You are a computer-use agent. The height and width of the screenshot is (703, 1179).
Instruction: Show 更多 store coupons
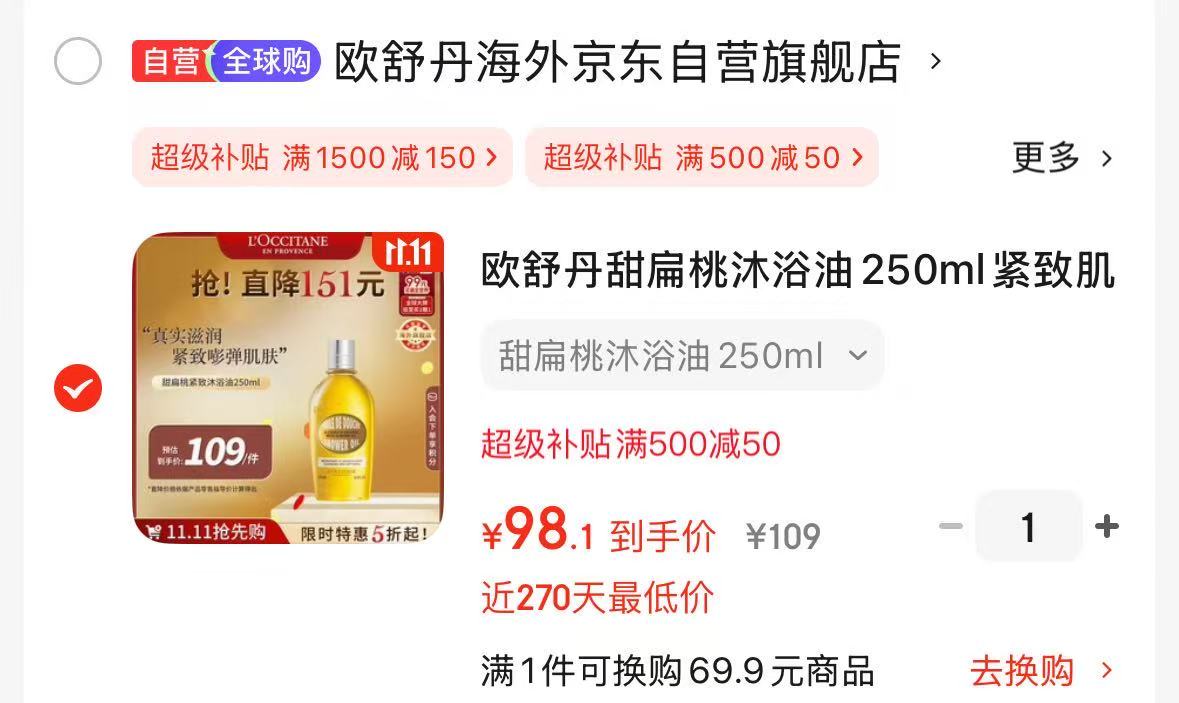(1062, 158)
